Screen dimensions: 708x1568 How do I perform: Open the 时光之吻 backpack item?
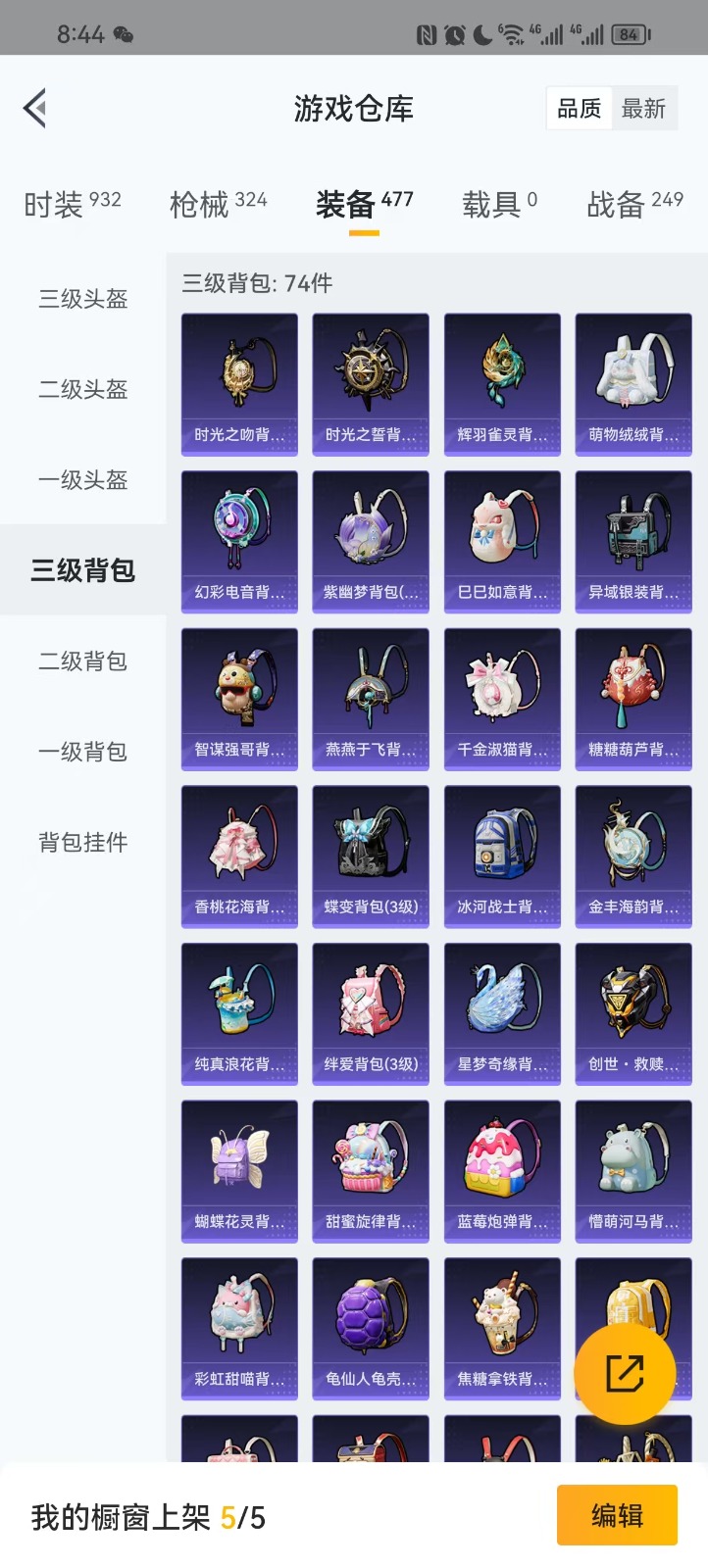click(239, 384)
